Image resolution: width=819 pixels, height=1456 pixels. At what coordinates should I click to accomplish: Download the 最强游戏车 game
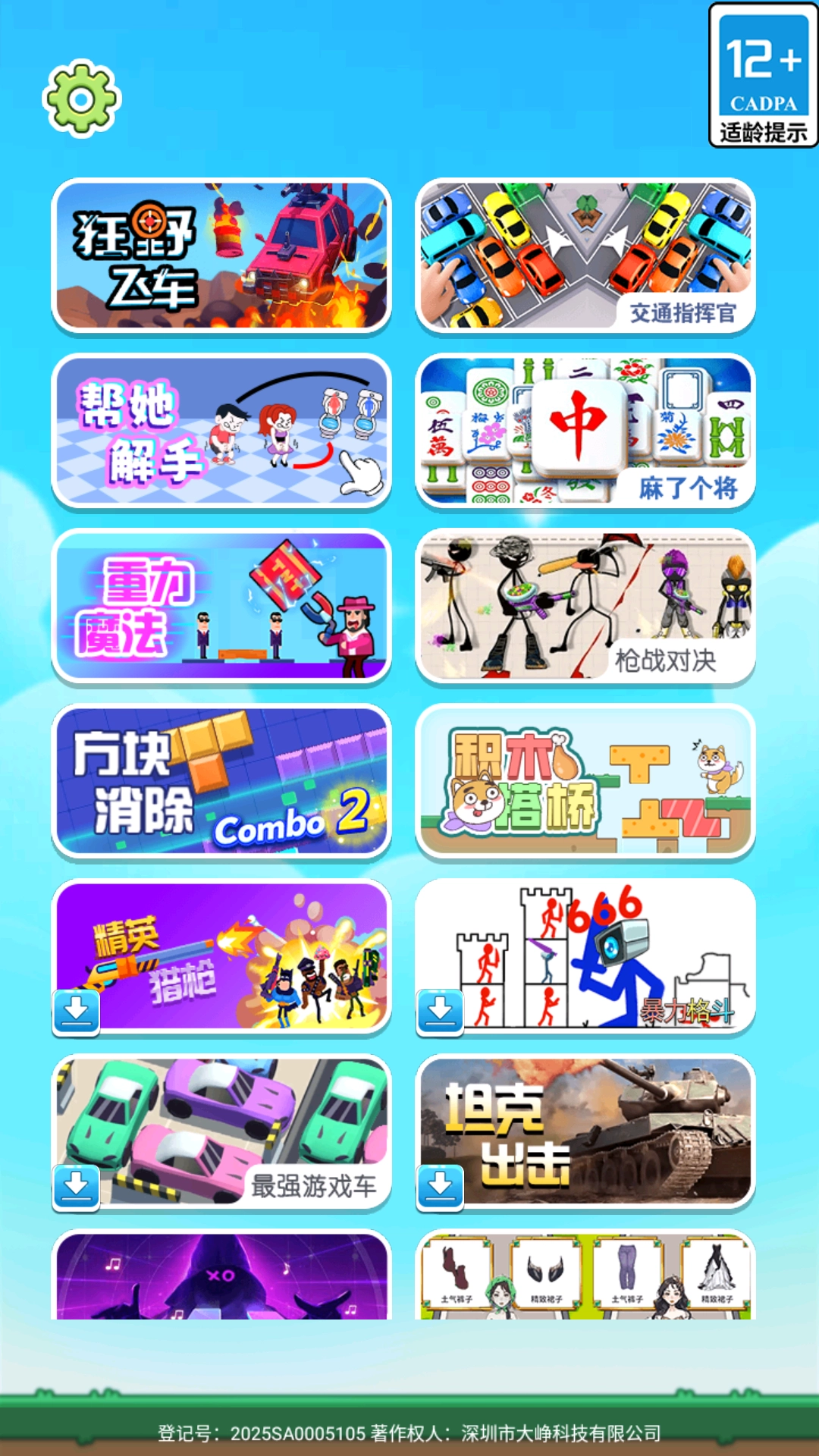click(x=77, y=1187)
